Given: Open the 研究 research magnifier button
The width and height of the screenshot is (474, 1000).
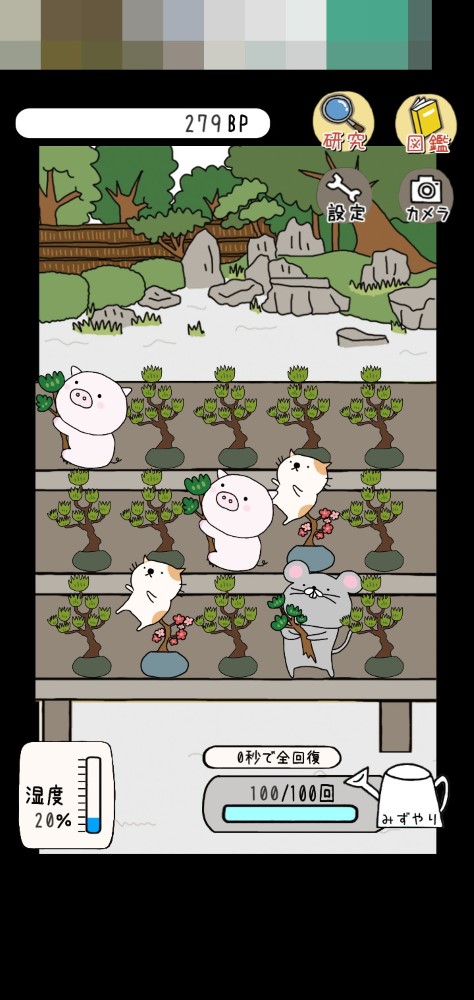Looking at the screenshot, I should 343,122.
